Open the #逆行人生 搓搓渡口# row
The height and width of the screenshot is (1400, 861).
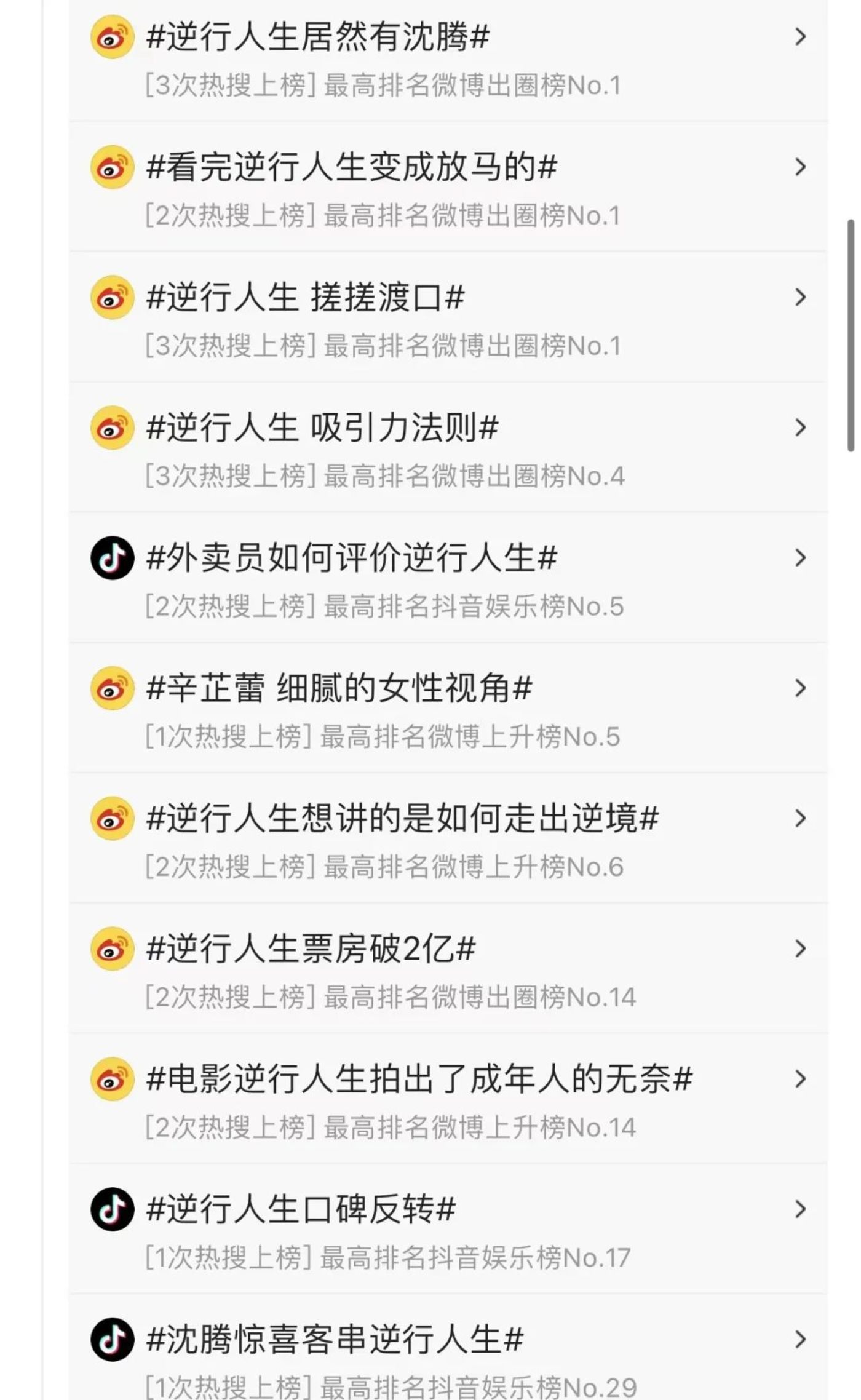click(306, 298)
